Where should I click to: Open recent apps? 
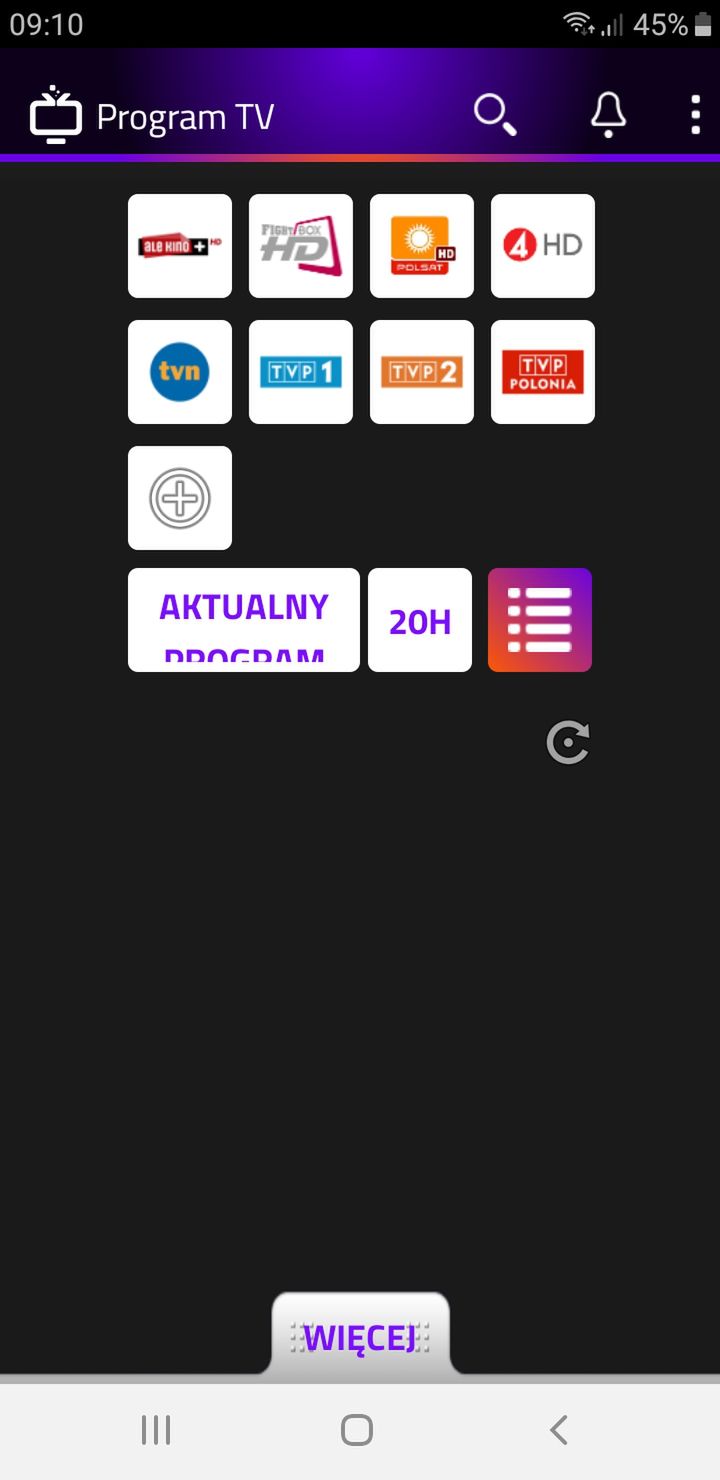click(x=156, y=1430)
